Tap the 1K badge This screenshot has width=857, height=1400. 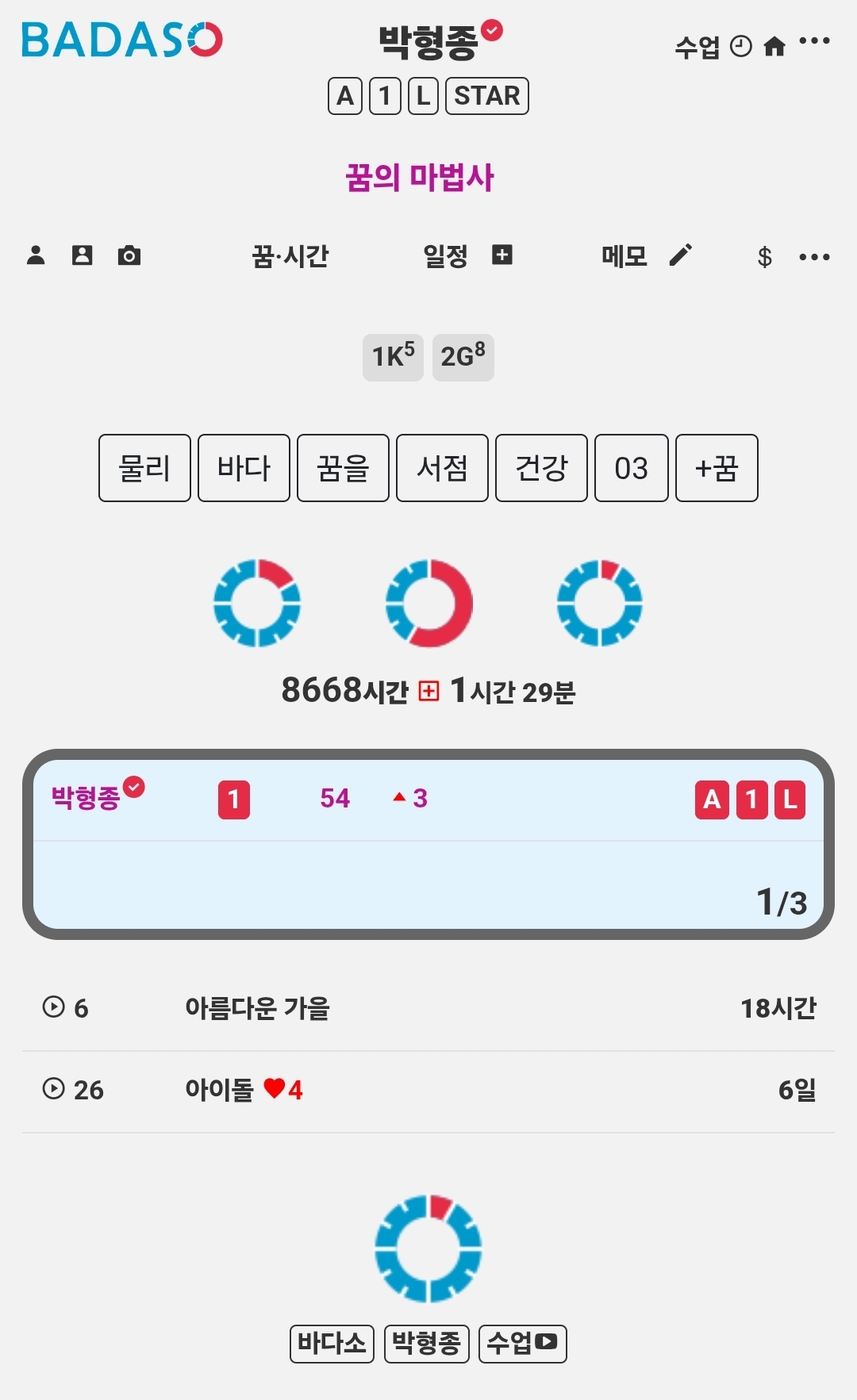[x=393, y=357]
